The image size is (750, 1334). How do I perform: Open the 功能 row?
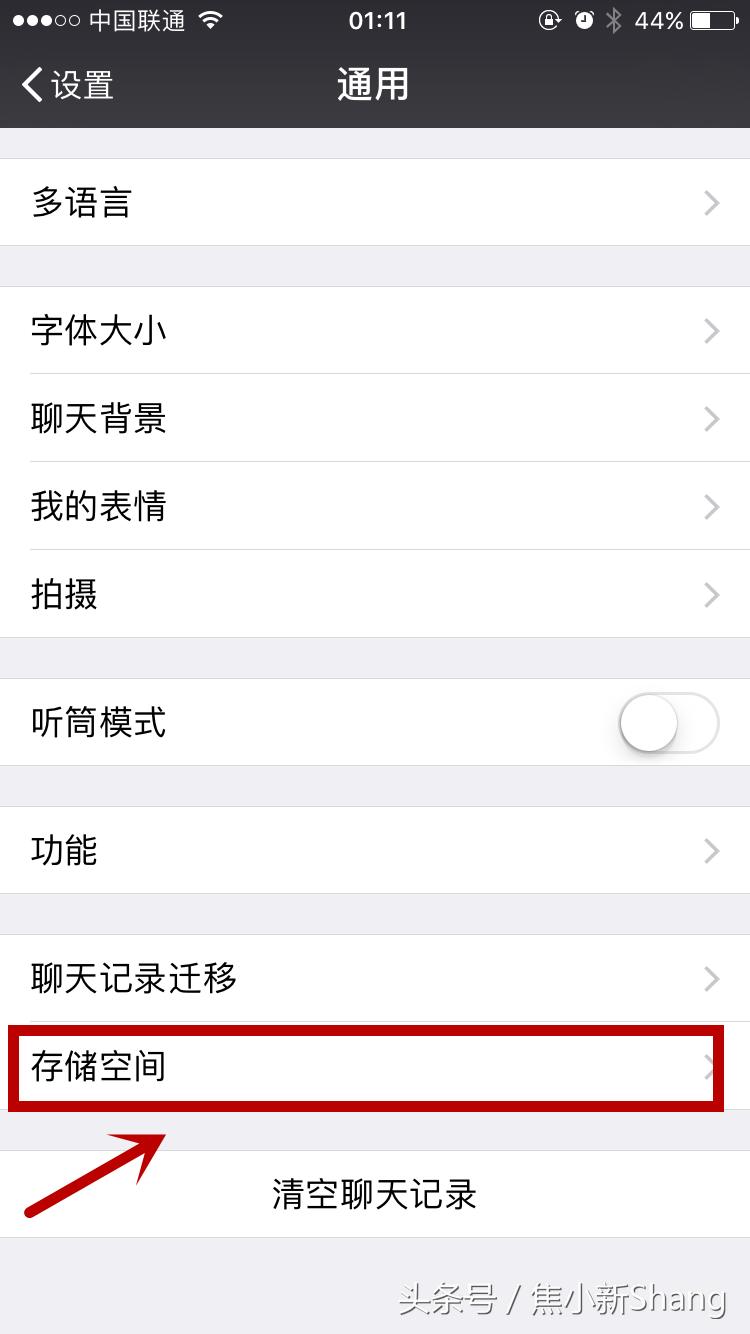[x=375, y=851]
